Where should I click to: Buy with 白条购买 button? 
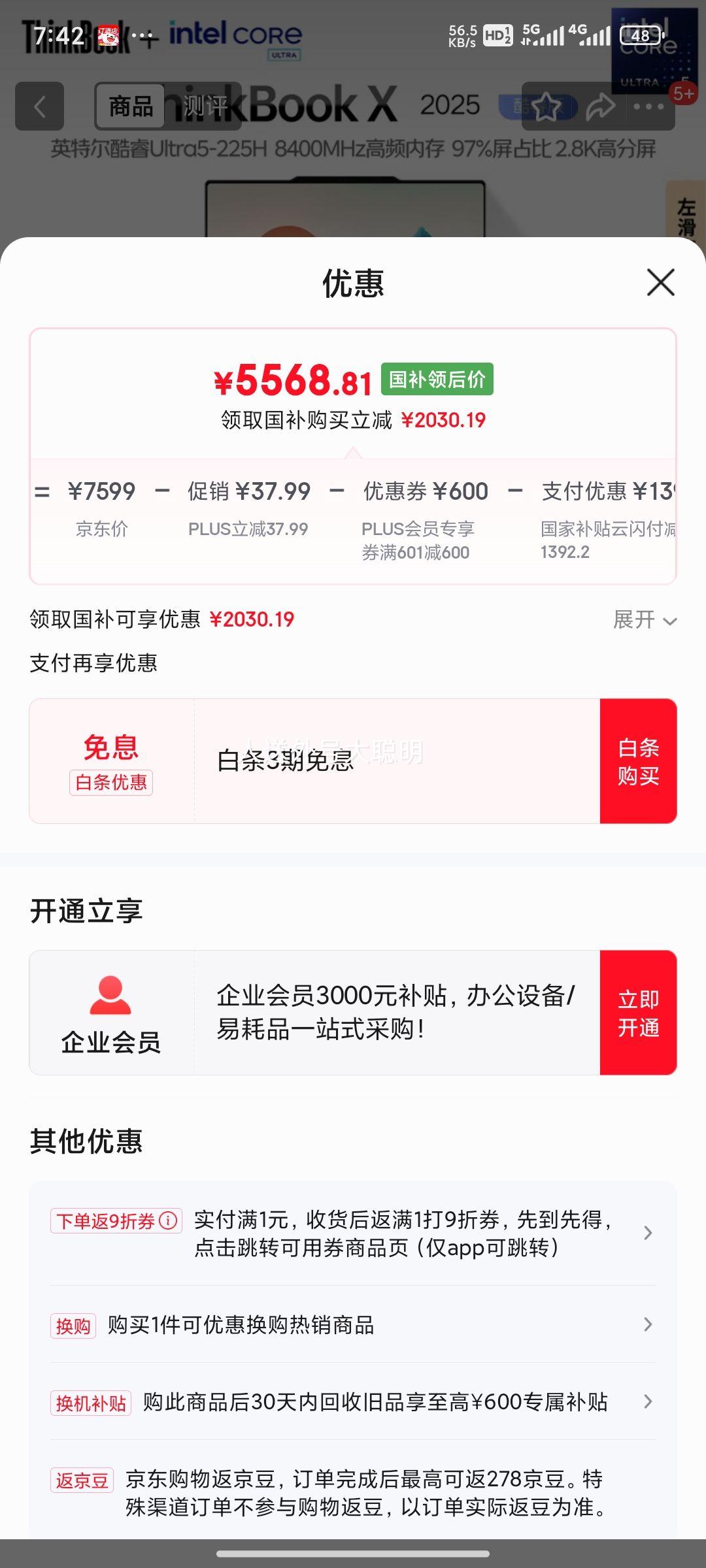coord(638,761)
